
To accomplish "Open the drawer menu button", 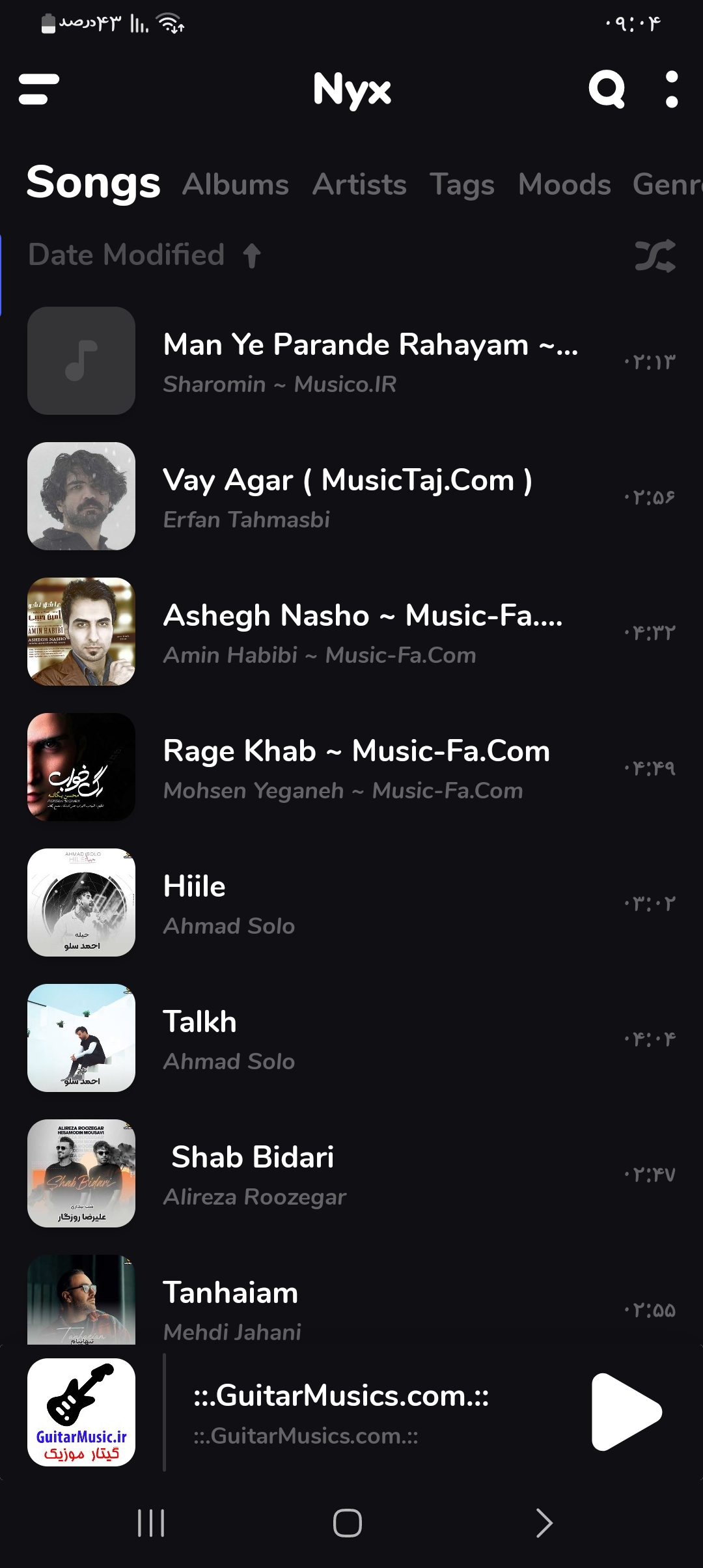I will [x=39, y=89].
